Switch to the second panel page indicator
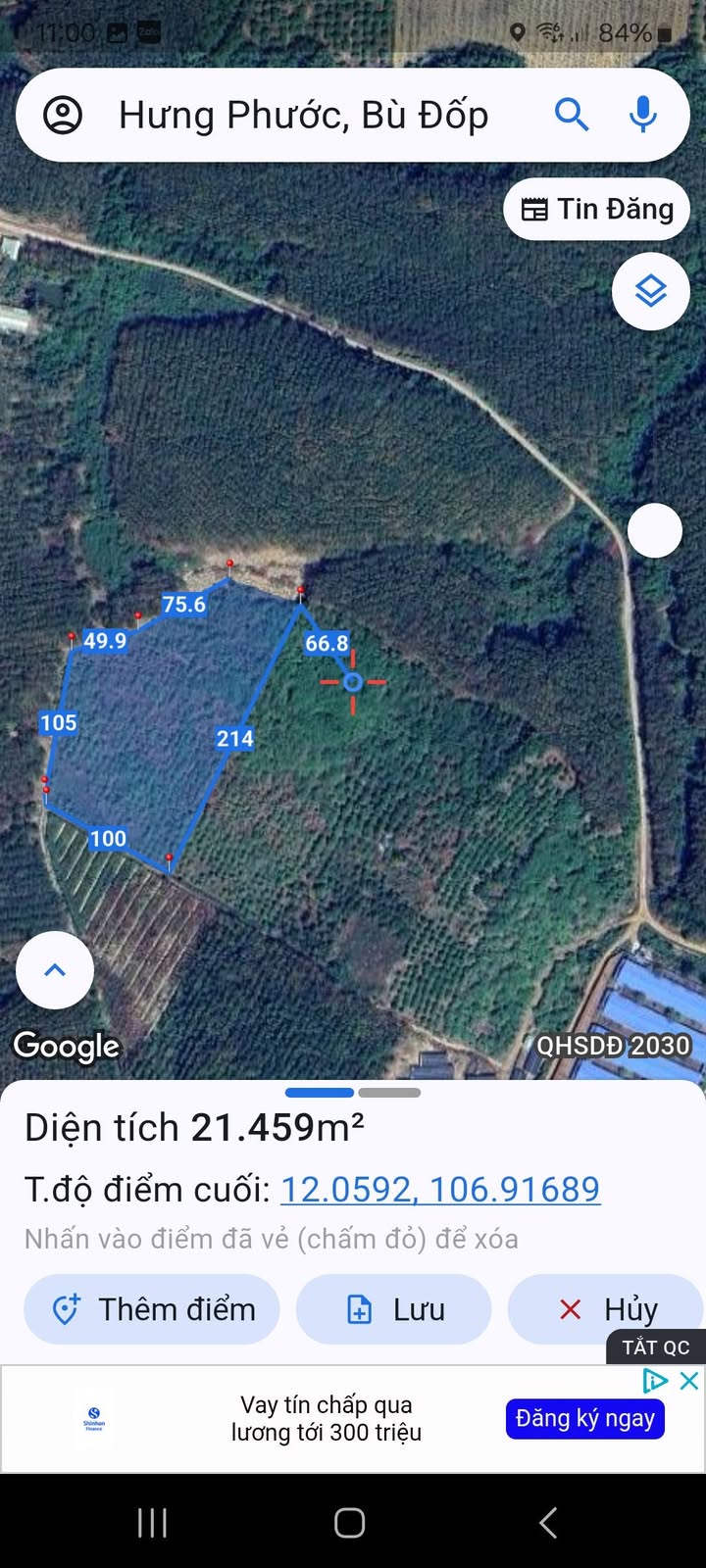The image size is (706, 1568). 389,1093
